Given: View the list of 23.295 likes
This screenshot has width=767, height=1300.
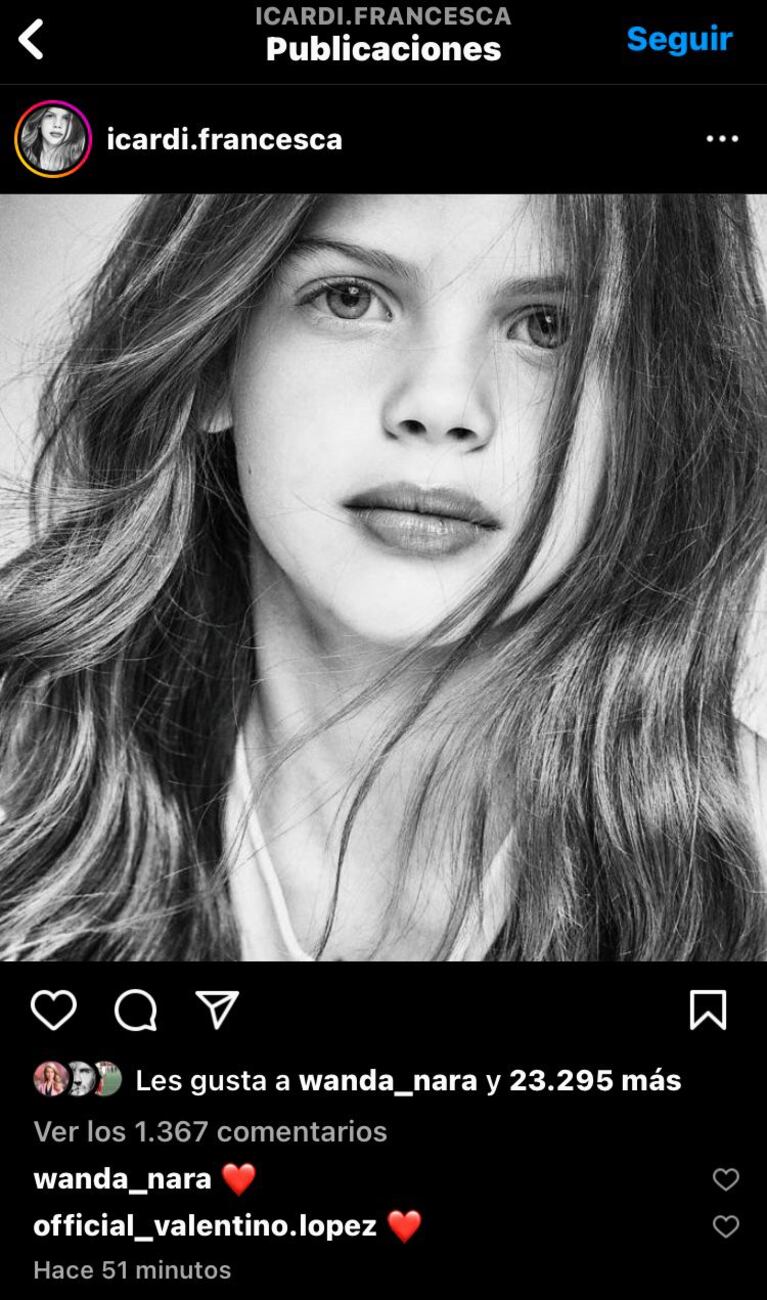Looking at the screenshot, I should [x=594, y=1080].
